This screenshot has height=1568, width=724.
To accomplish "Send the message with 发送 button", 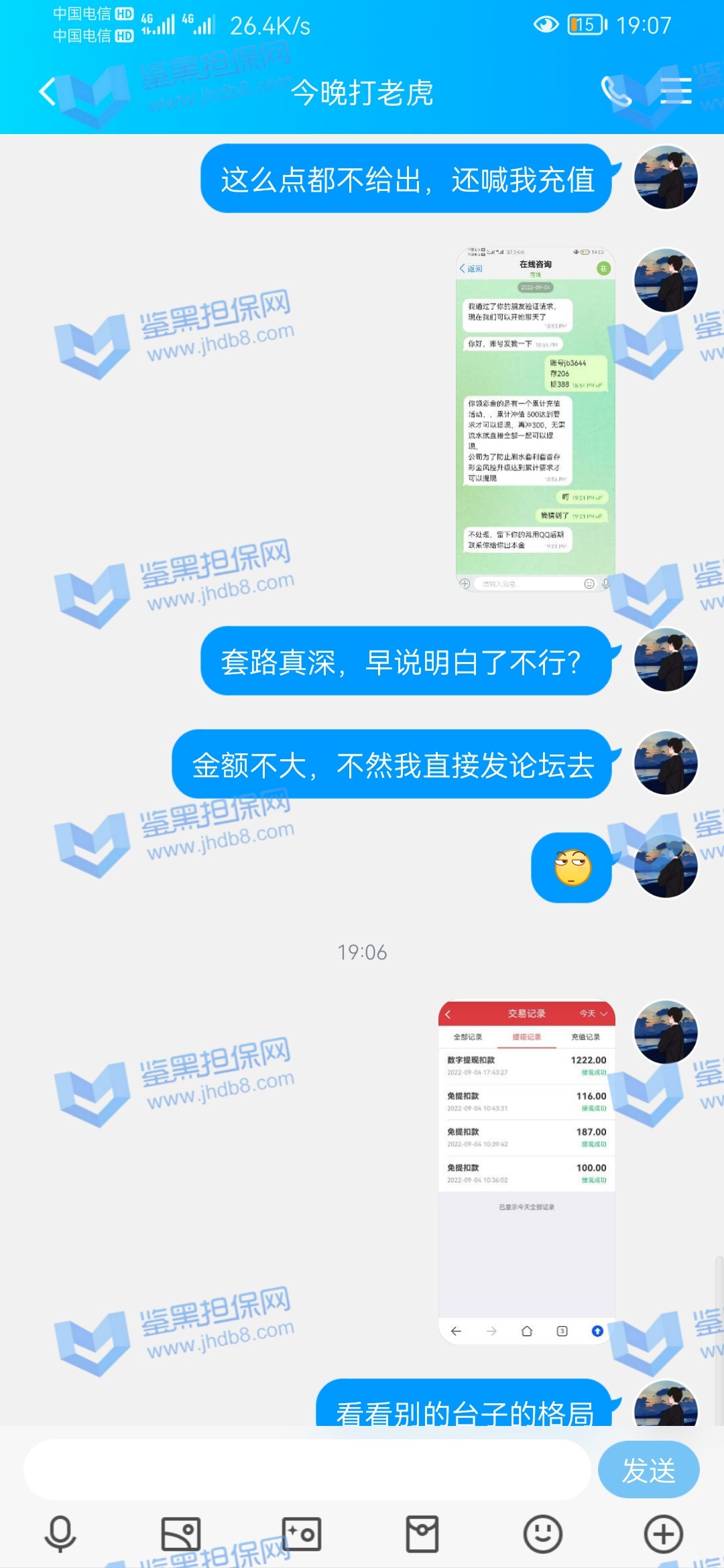I will click(648, 1470).
